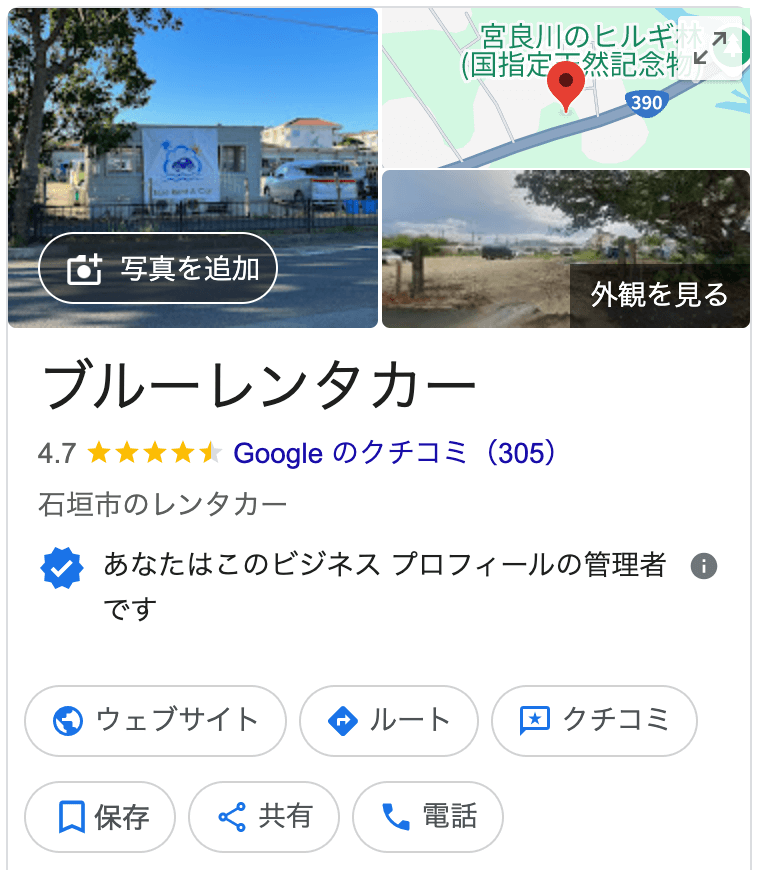Open the ウェブサイト button
This screenshot has height=870, width=758.
pos(155,720)
